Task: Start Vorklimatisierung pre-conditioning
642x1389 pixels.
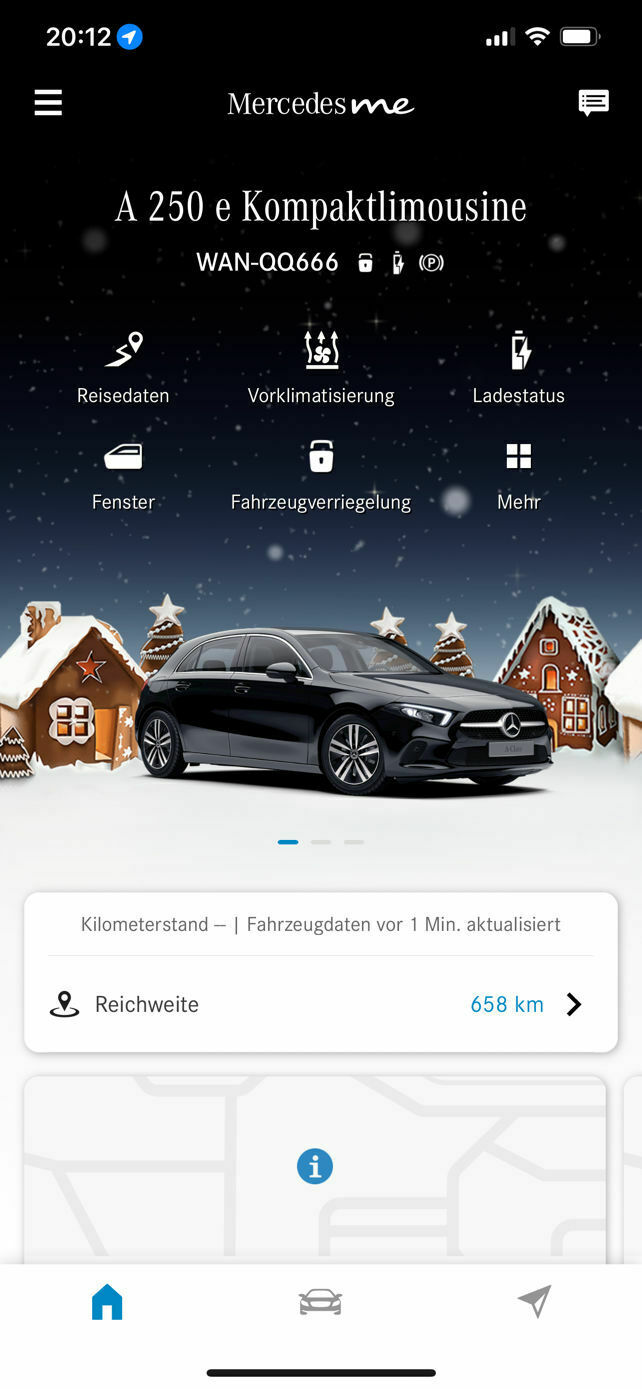Action: click(x=321, y=367)
